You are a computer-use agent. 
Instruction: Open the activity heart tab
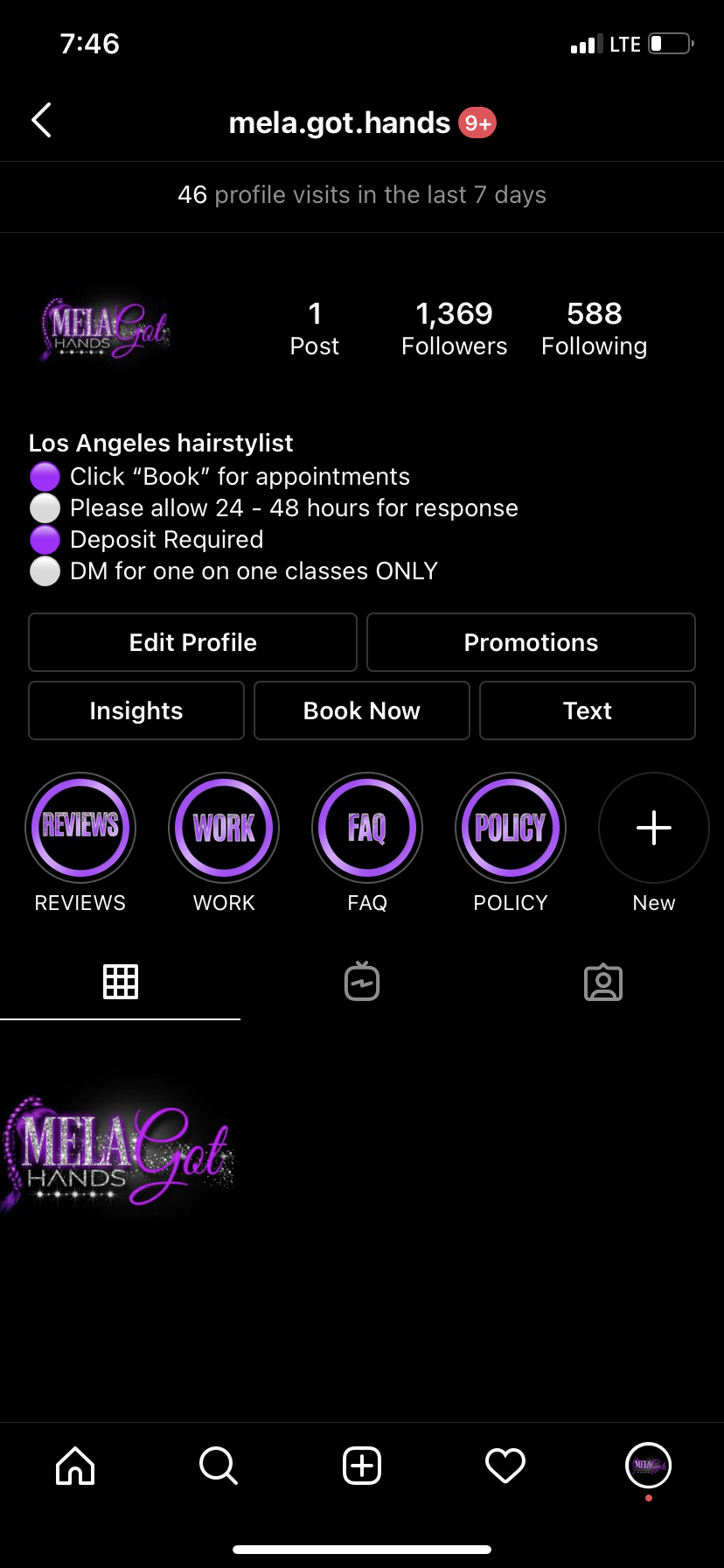(x=505, y=1466)
